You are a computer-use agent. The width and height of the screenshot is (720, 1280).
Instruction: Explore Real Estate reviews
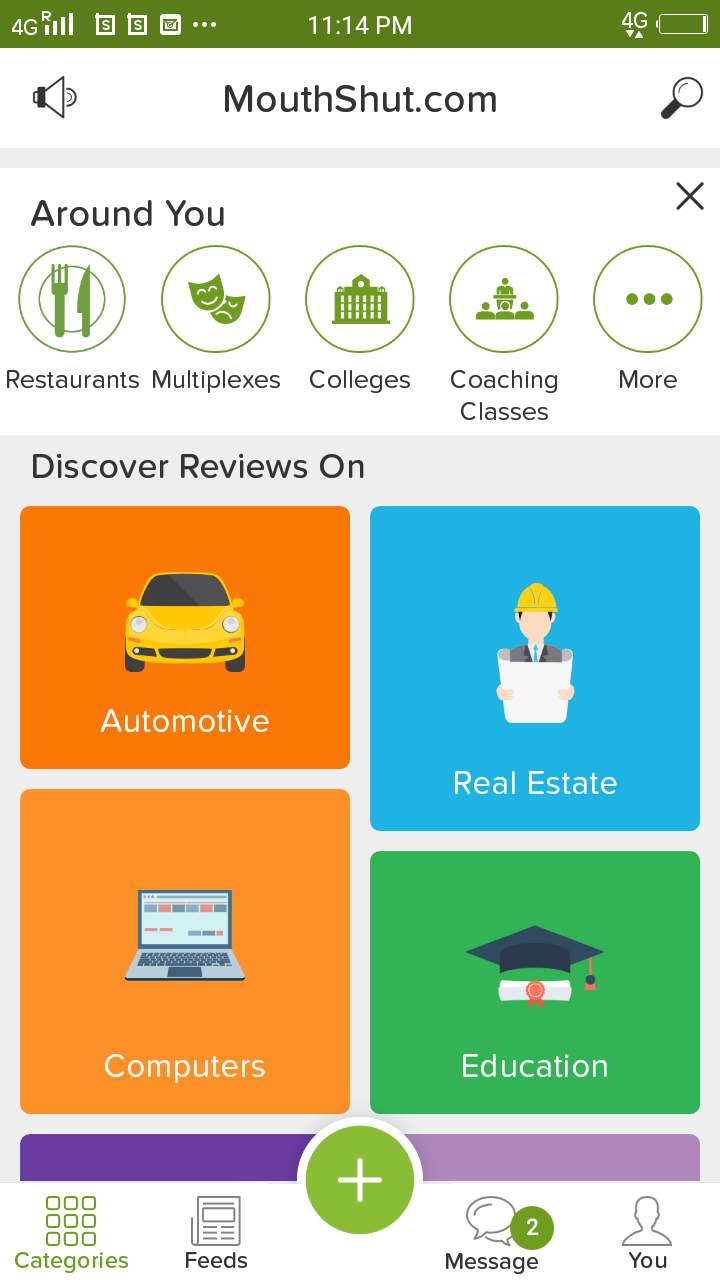[535, 668]
